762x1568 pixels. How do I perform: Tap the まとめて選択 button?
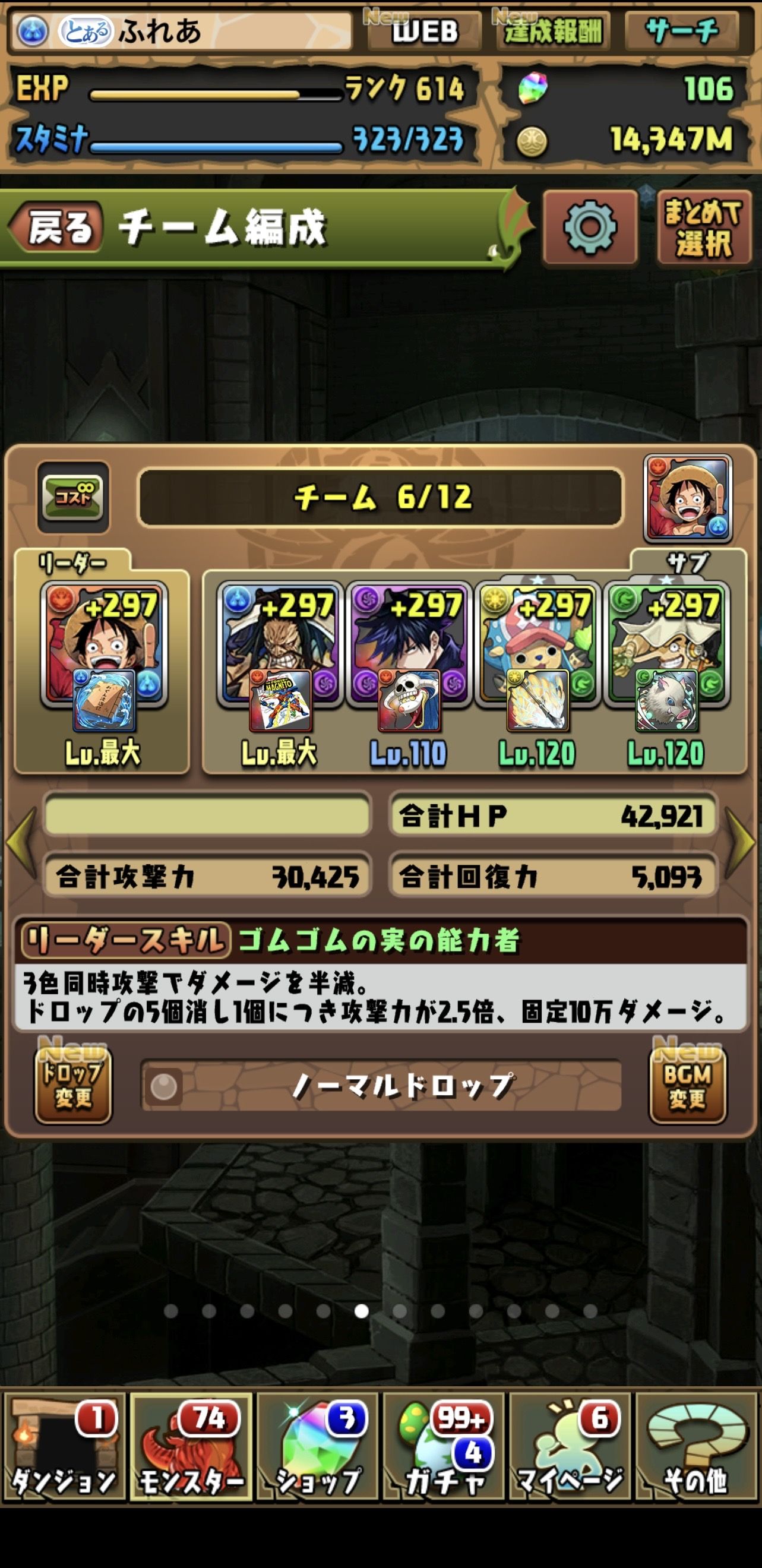(x=704, y=227)
